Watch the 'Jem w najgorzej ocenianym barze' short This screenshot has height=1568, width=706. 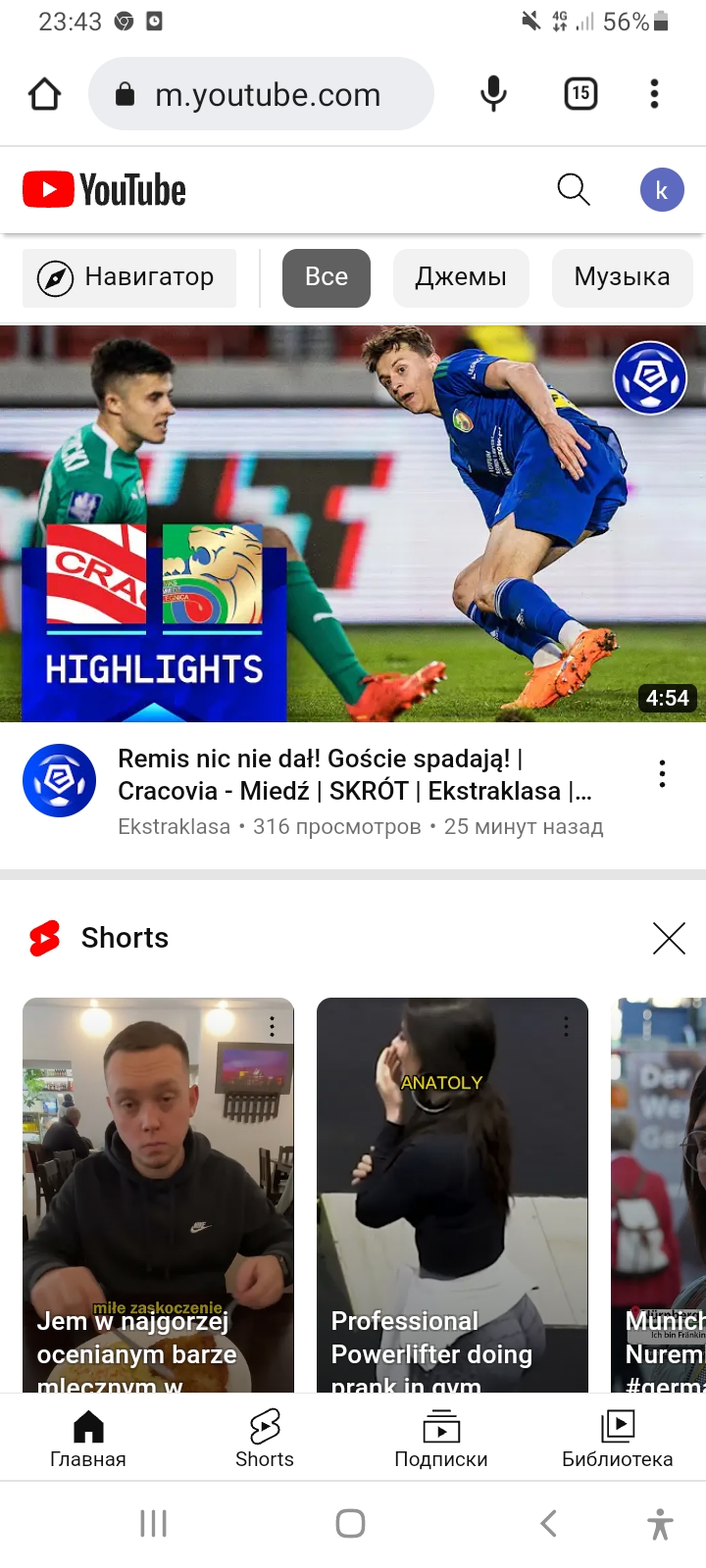(158, 1196)
